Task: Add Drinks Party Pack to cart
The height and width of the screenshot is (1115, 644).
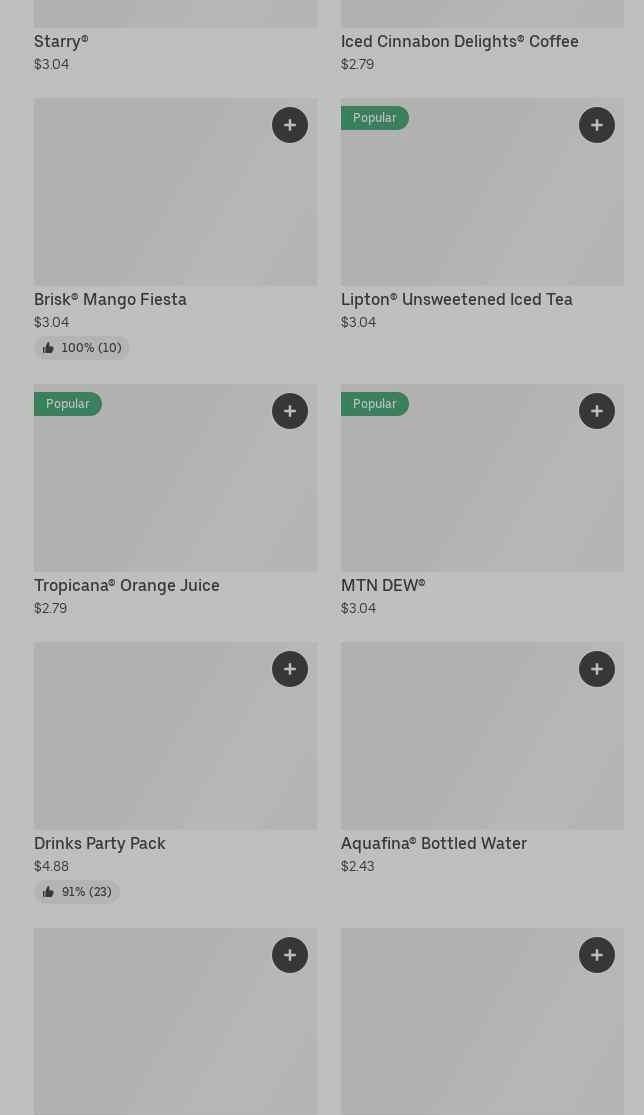Action: (x=290, y=669)
